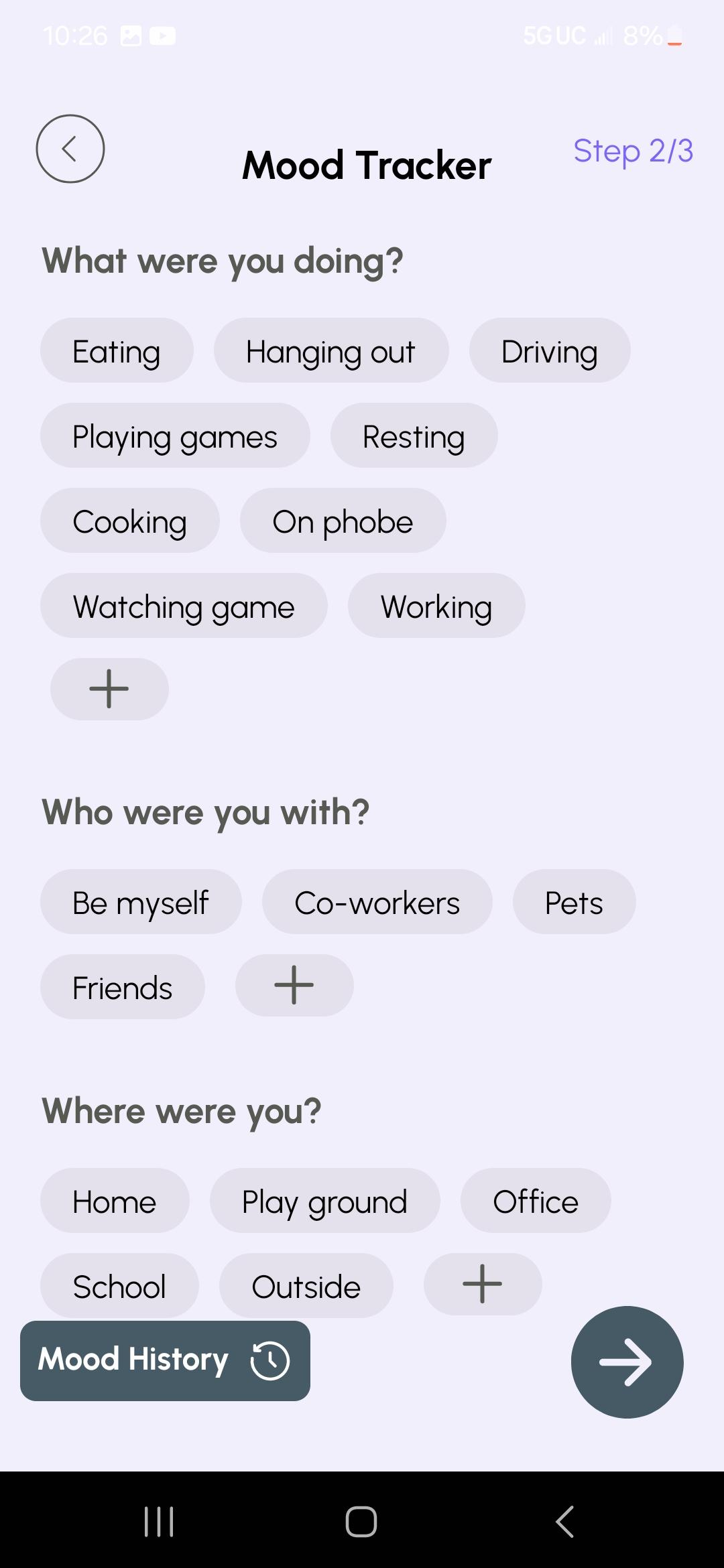Add a custom place next to Outside

tap(483, 1284)
